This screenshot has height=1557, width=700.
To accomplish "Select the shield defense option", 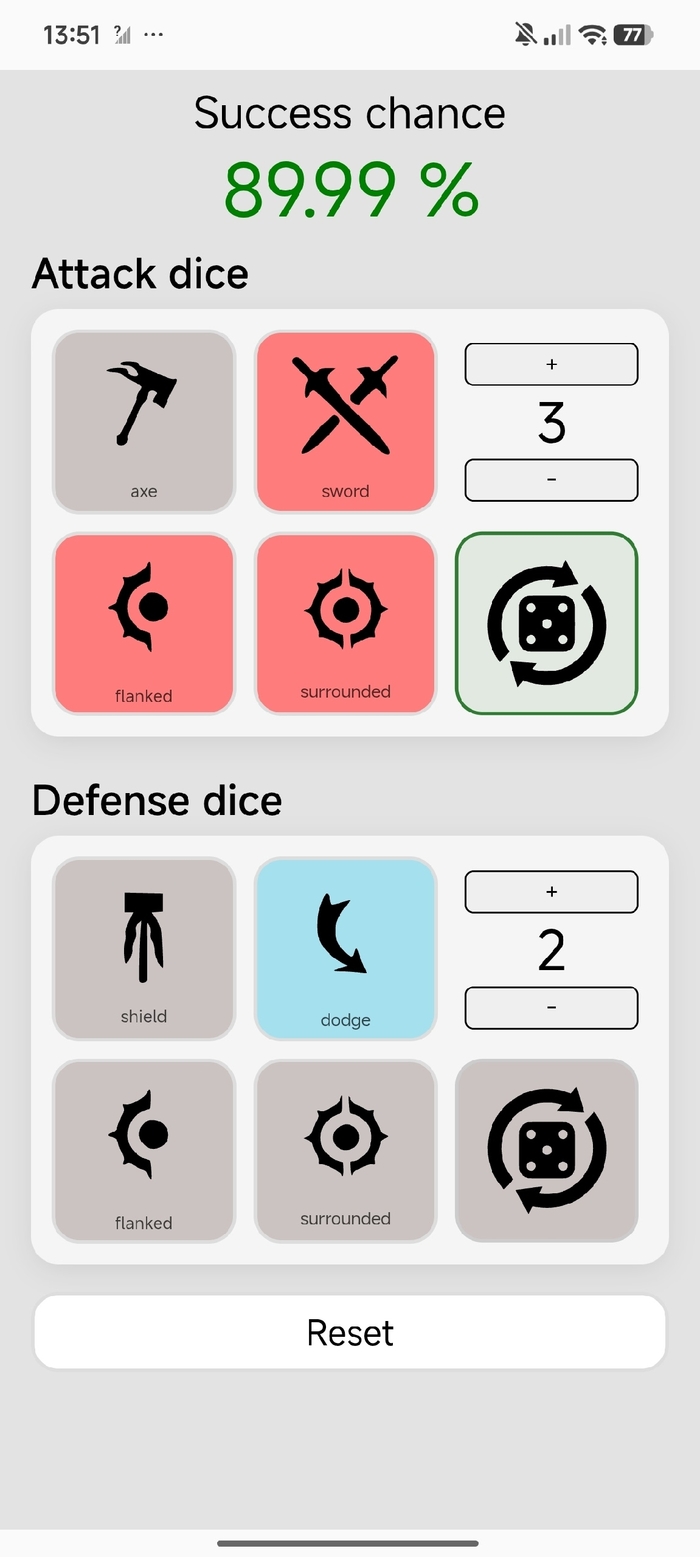I will [144, 949].
